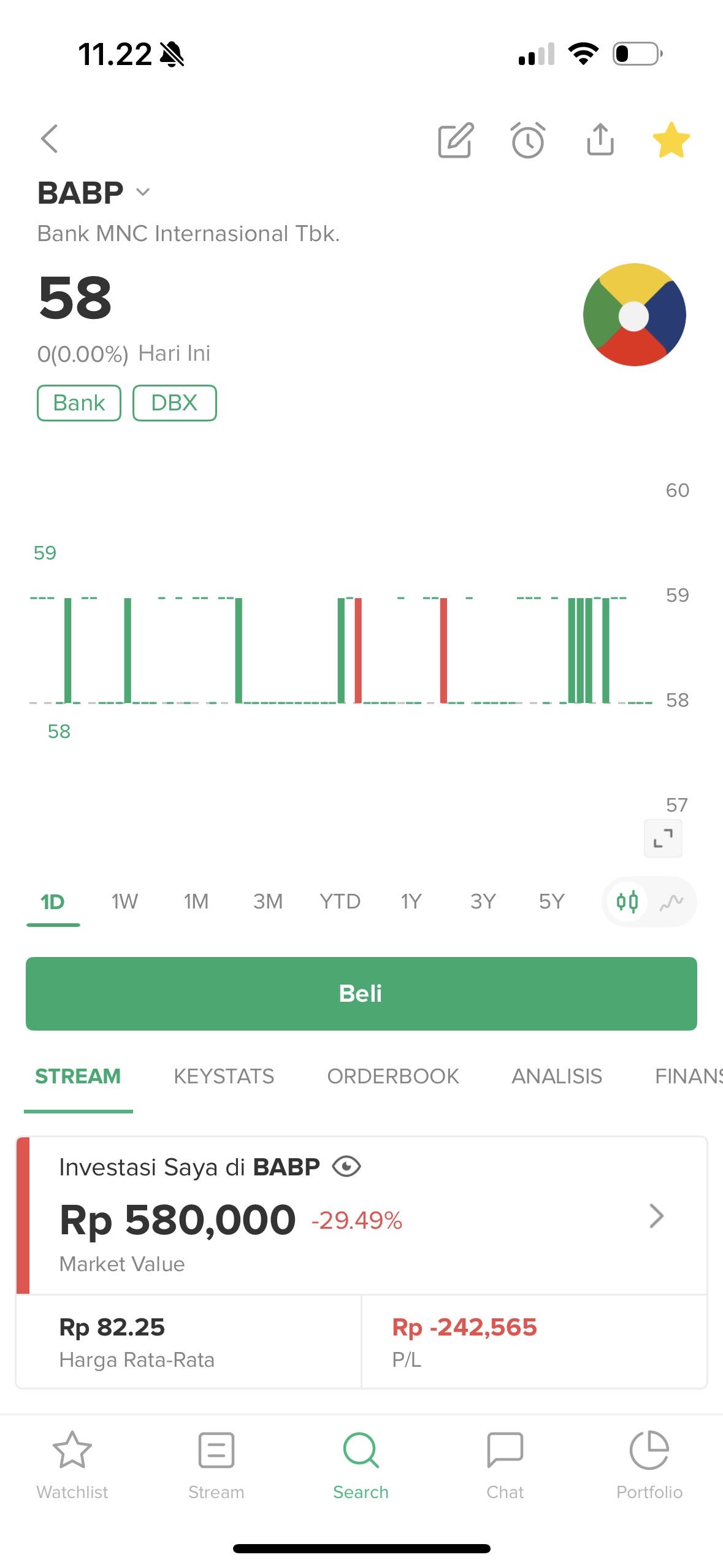The height and width of the screenshot is (1568, 723).
Task: Select the 1Y chart timeframe
Action: [410, 901]
